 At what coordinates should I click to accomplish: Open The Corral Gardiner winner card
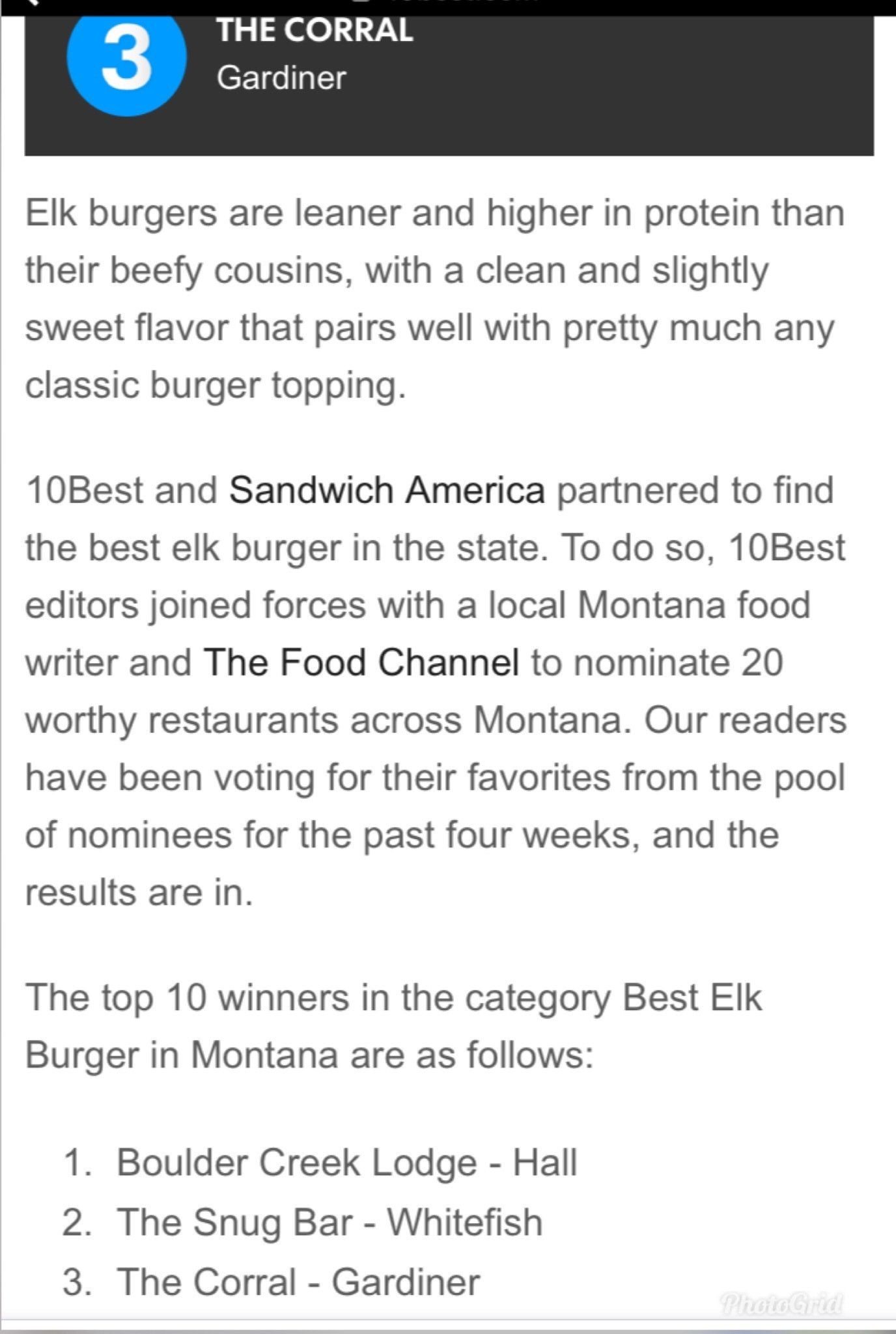pos(448,78)
